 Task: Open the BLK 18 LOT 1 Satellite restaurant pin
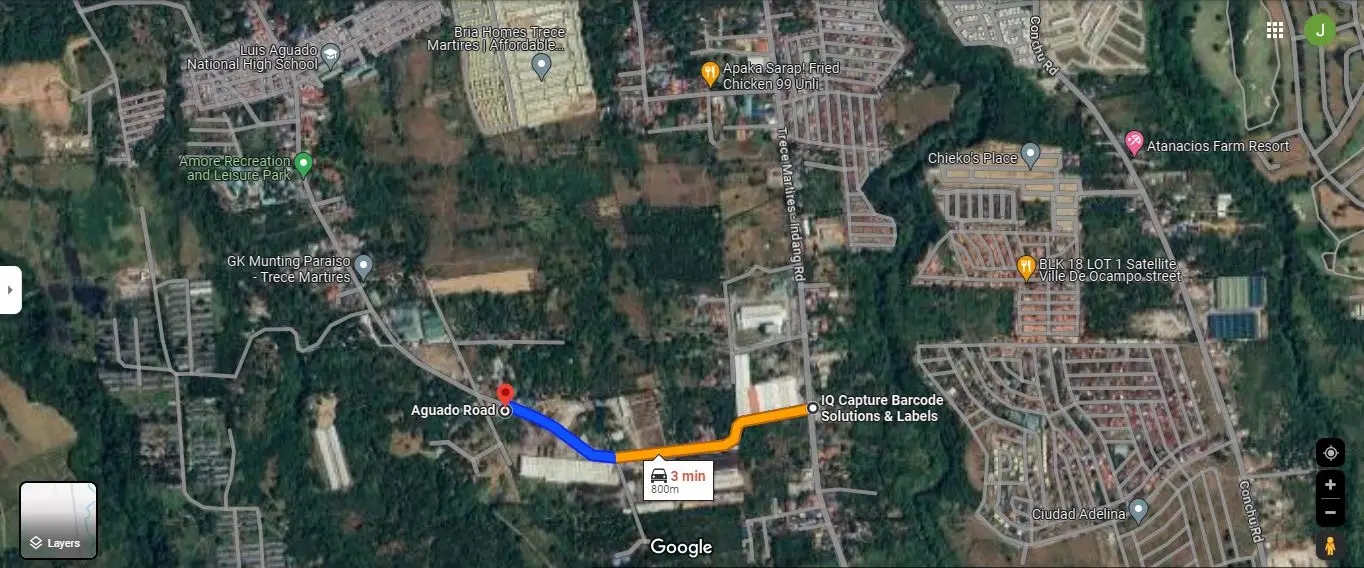1025,268
